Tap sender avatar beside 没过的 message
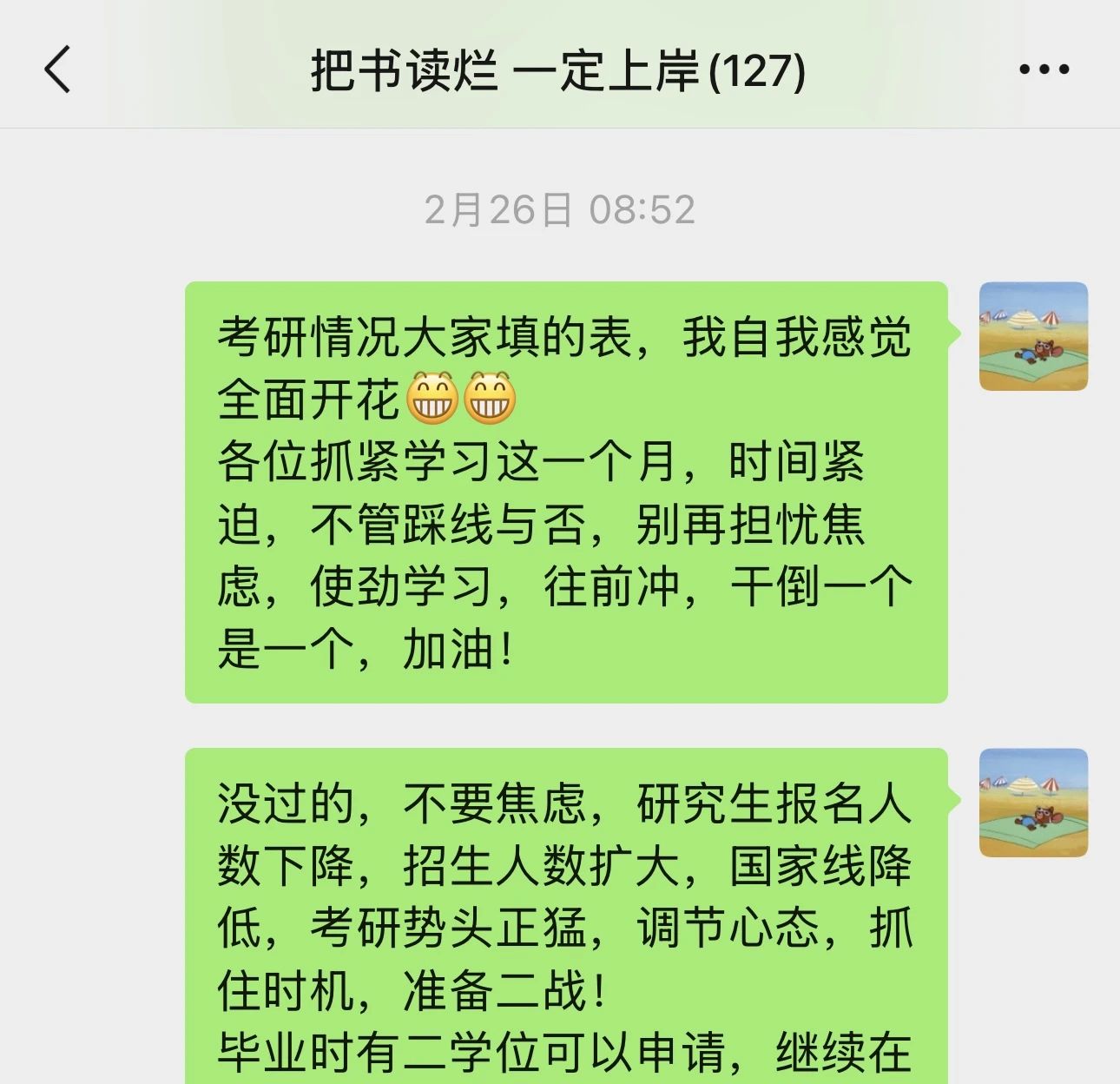This screenshot has height=1084, width=1120. pos(1033,803)
